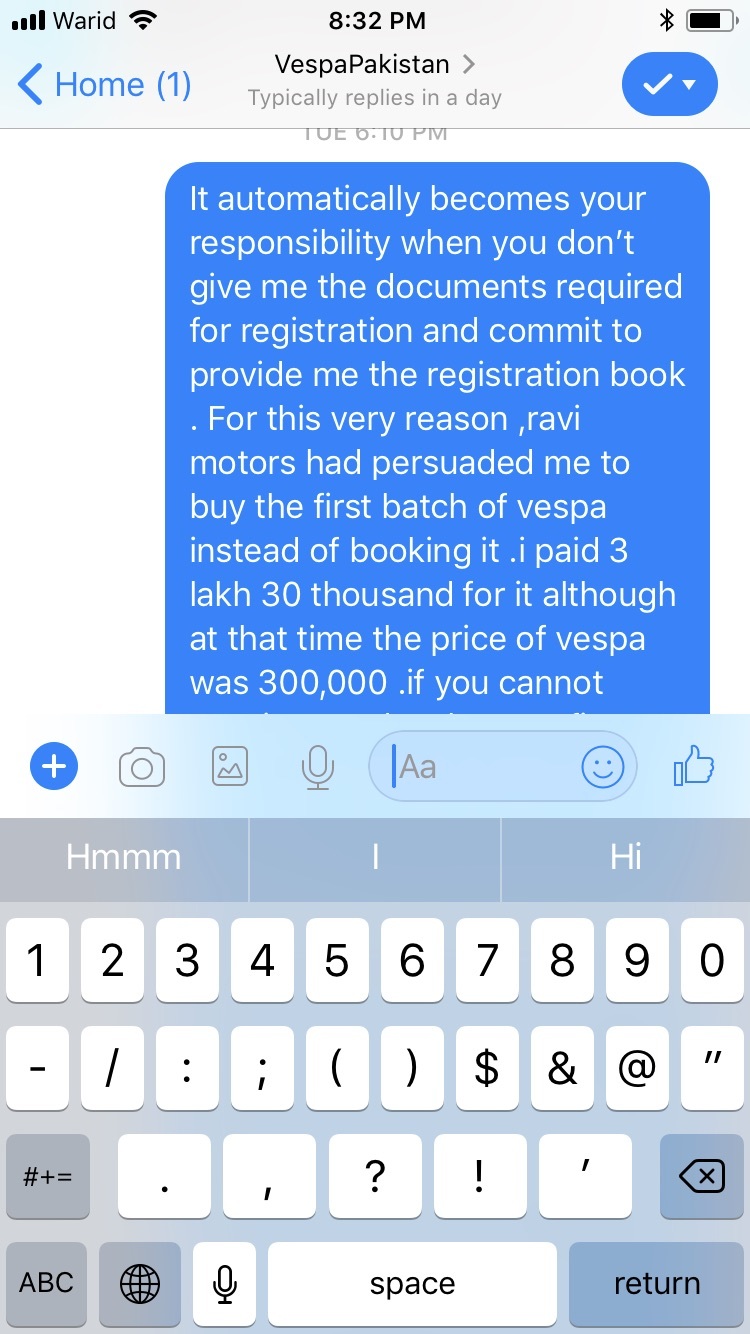Open the photo gallery picker

[230, 767]
